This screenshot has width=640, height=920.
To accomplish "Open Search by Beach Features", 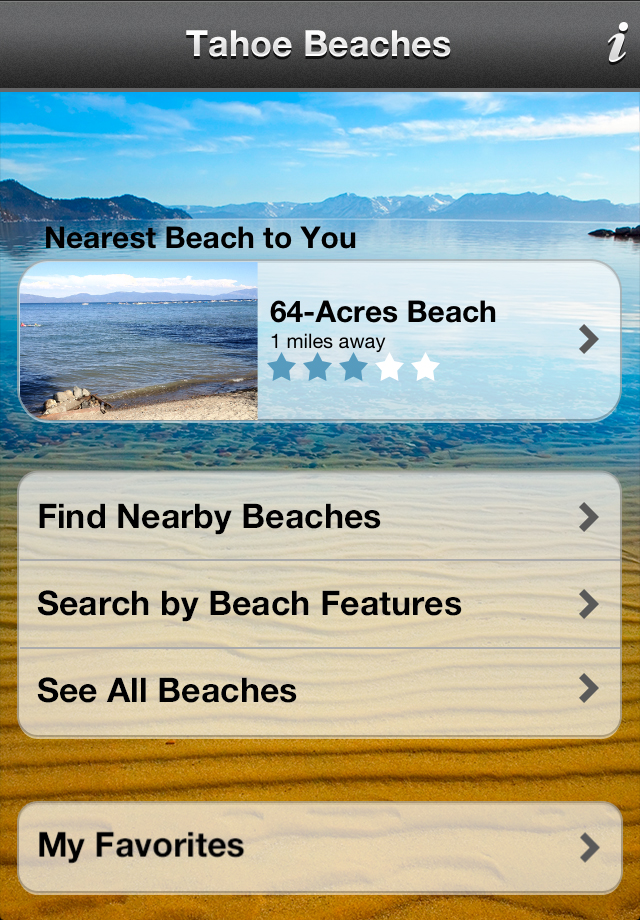I will [320, 604].
